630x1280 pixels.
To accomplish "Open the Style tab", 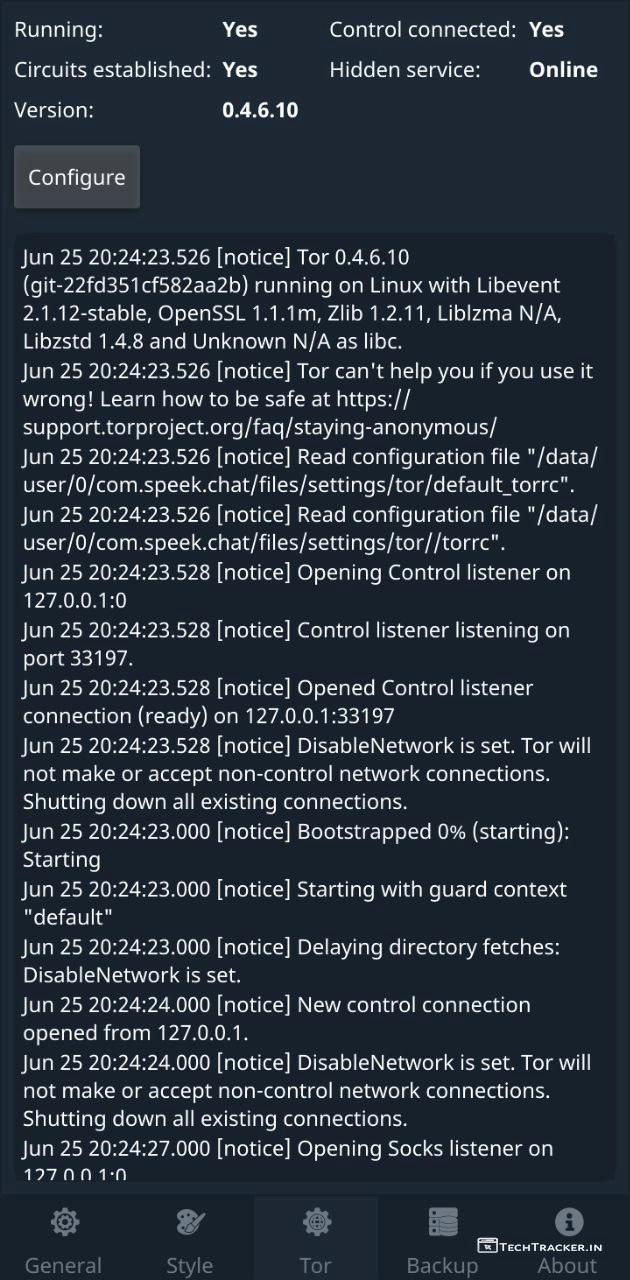I will coord(189,1239).
